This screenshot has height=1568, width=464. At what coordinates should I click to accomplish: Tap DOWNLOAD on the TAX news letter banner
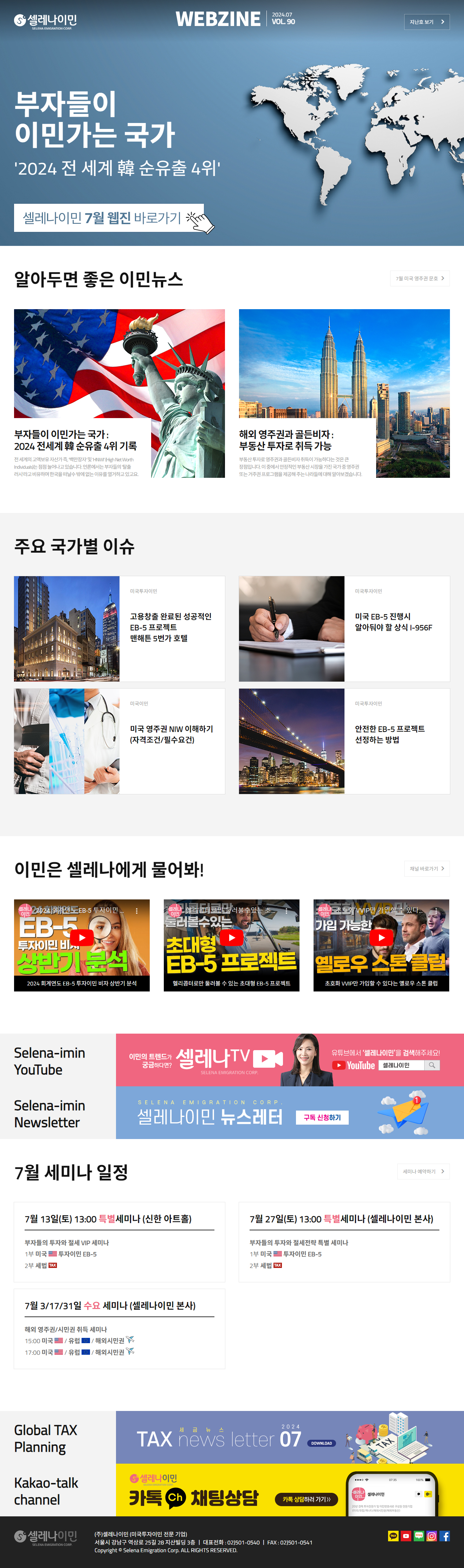pos(322,1443)
